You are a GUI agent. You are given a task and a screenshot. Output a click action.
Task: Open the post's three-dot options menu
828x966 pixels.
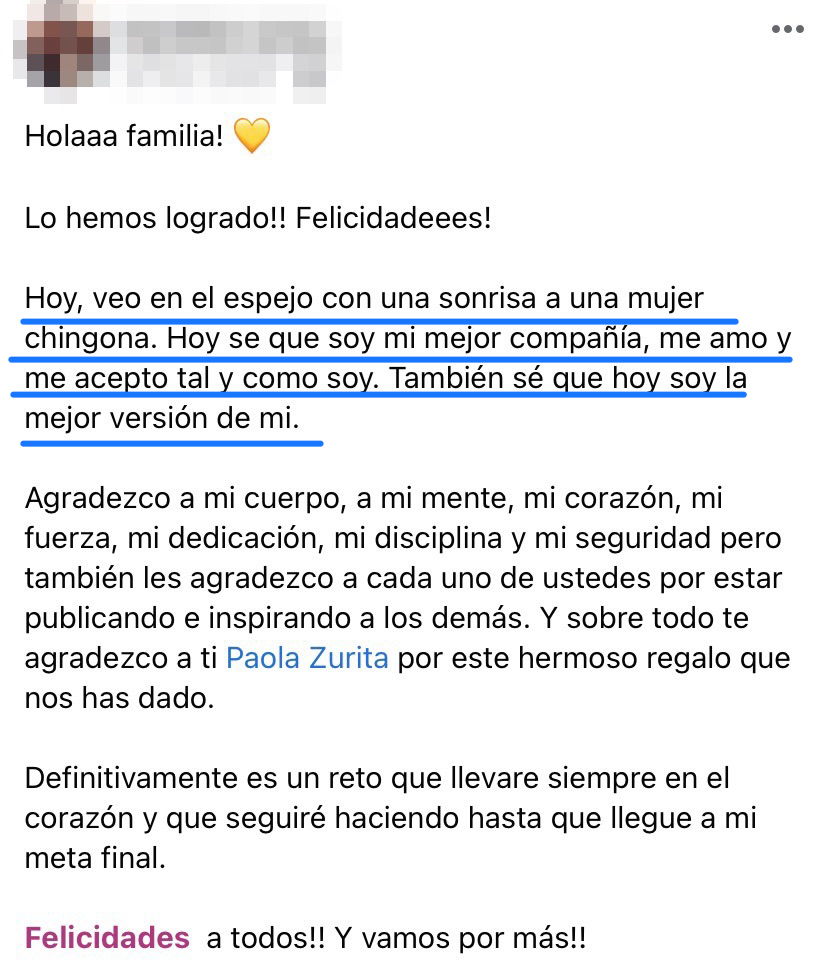click(788, 30)
